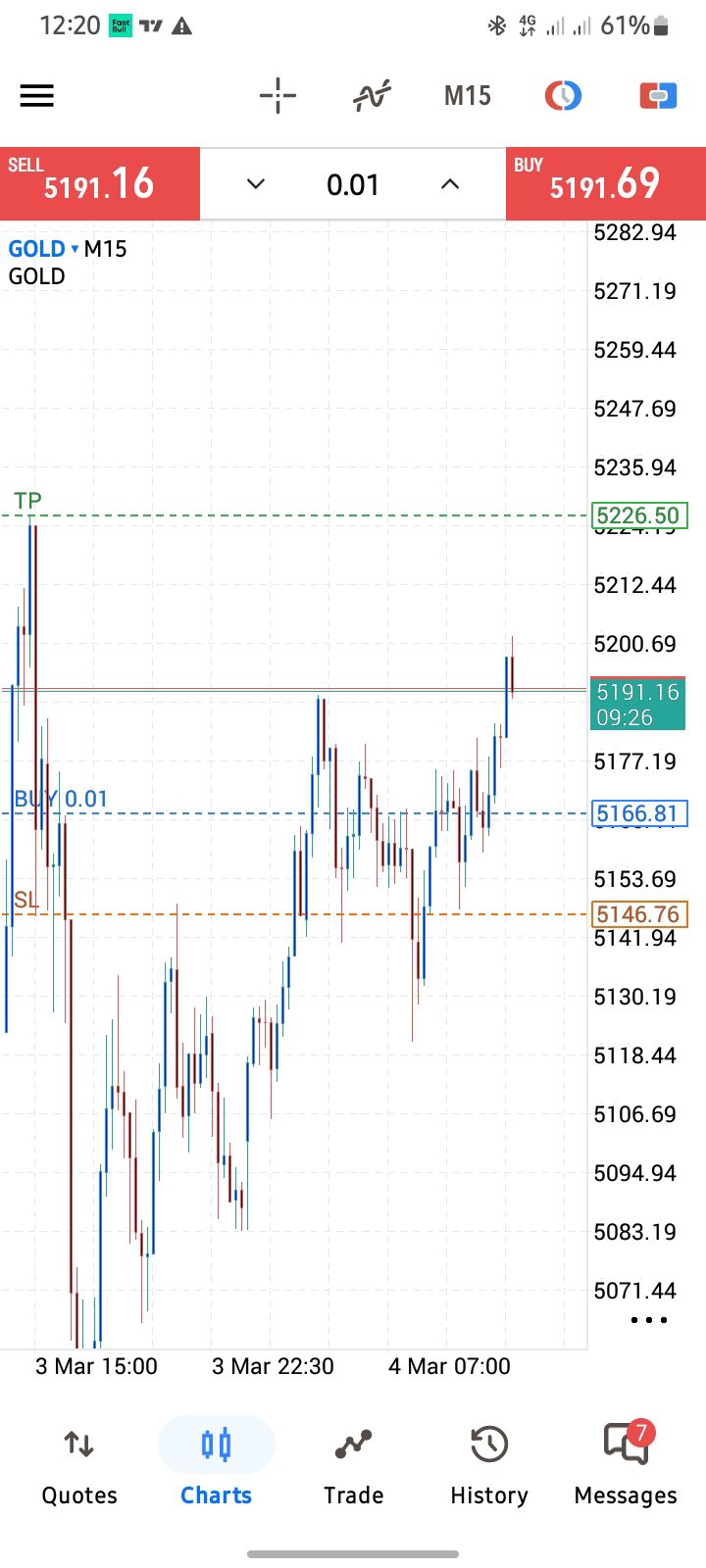Activate the crosshair cursor tool
The width and height of the screenshot is (706, 1568).
tap(277, 96)
